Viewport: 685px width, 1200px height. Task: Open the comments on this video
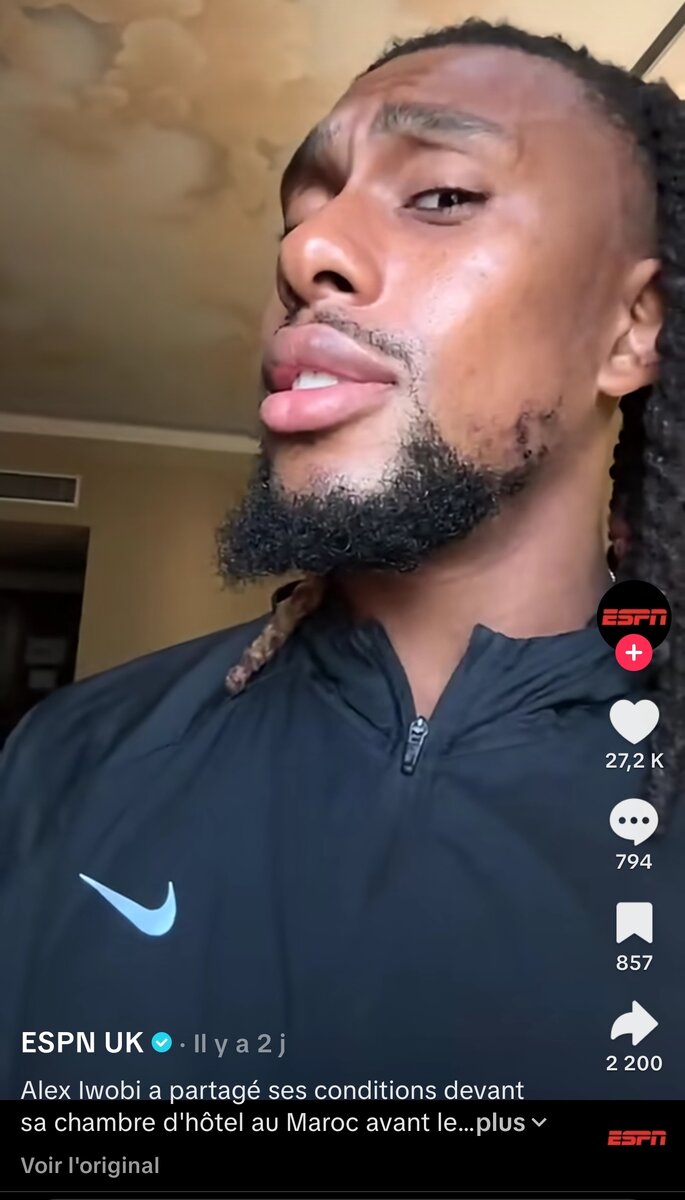point(634,822)
